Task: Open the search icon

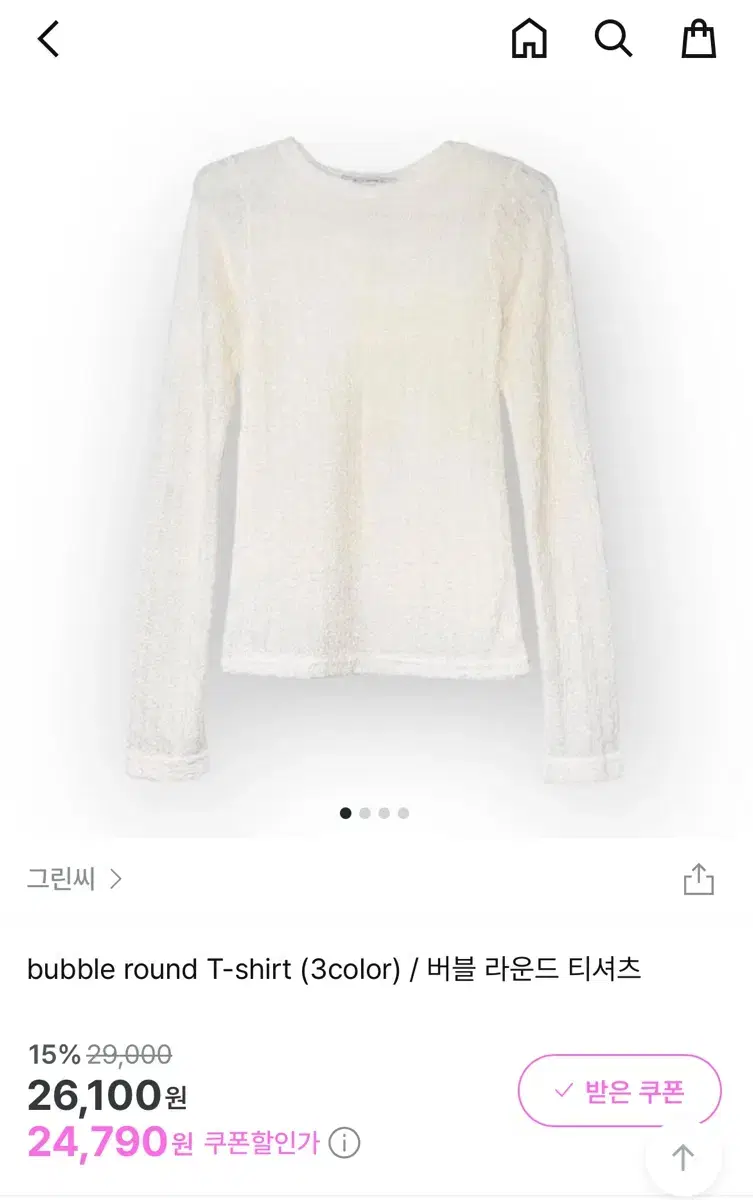Action: 613,40
